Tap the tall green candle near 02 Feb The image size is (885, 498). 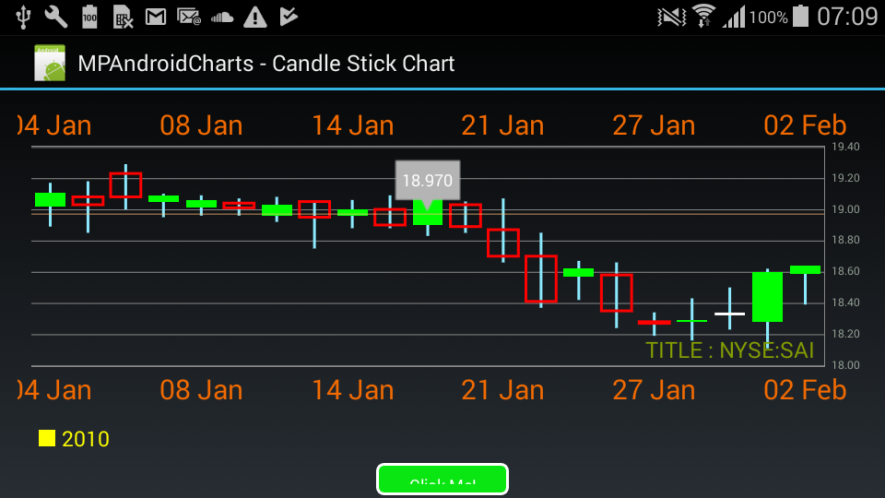[x=767, y=296]
